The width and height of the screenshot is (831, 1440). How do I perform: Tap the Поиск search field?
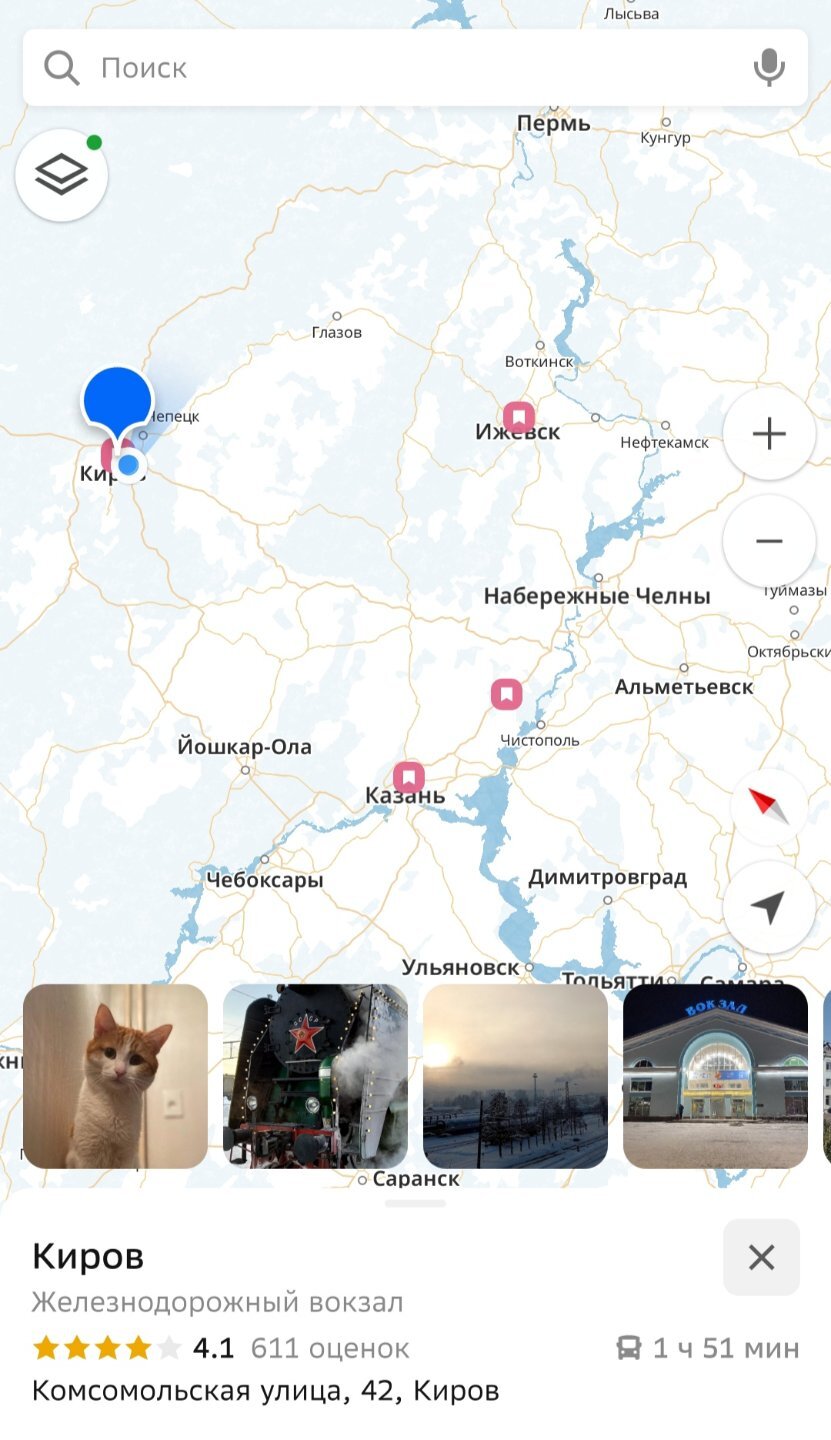tap(400, 68)
